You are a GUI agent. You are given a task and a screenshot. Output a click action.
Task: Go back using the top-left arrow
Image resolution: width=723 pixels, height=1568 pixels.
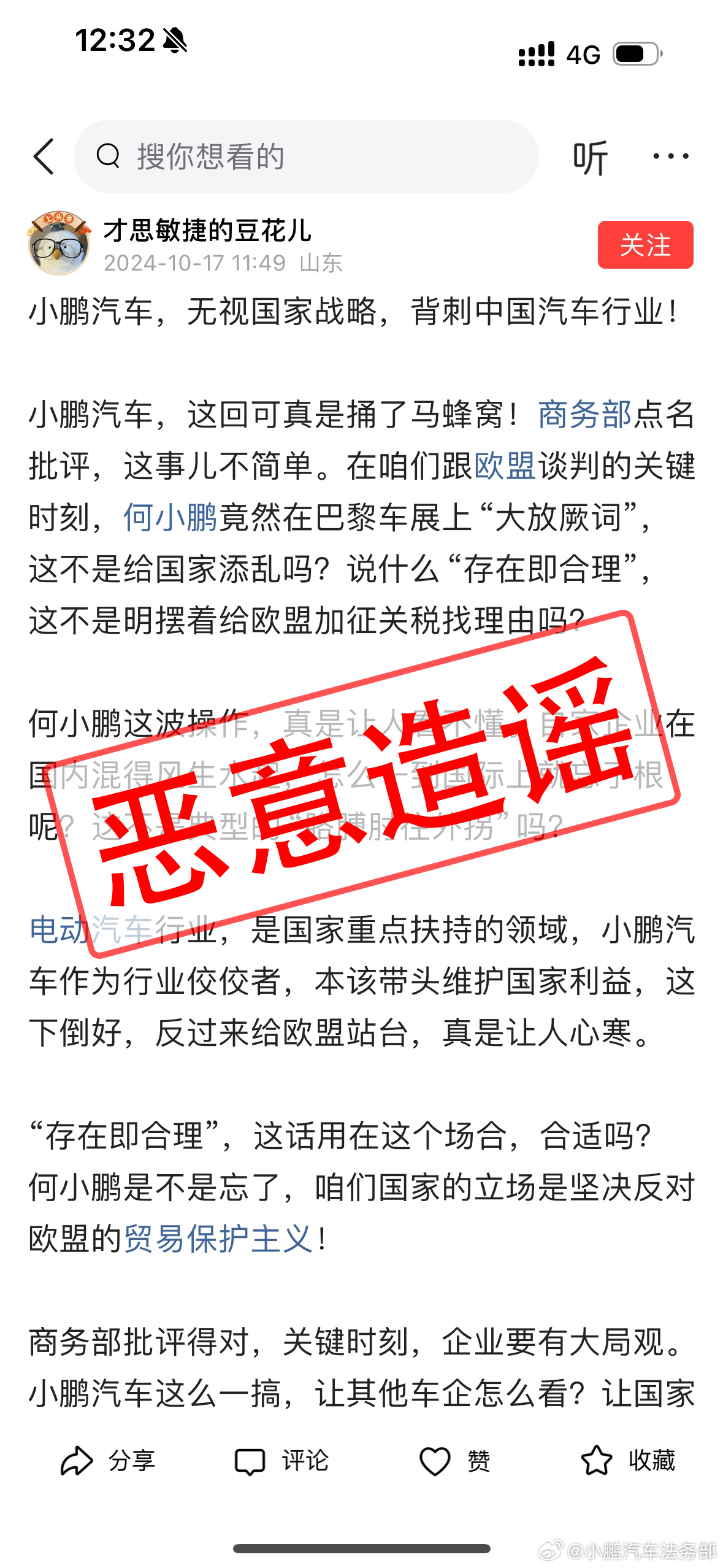(44, 156)
